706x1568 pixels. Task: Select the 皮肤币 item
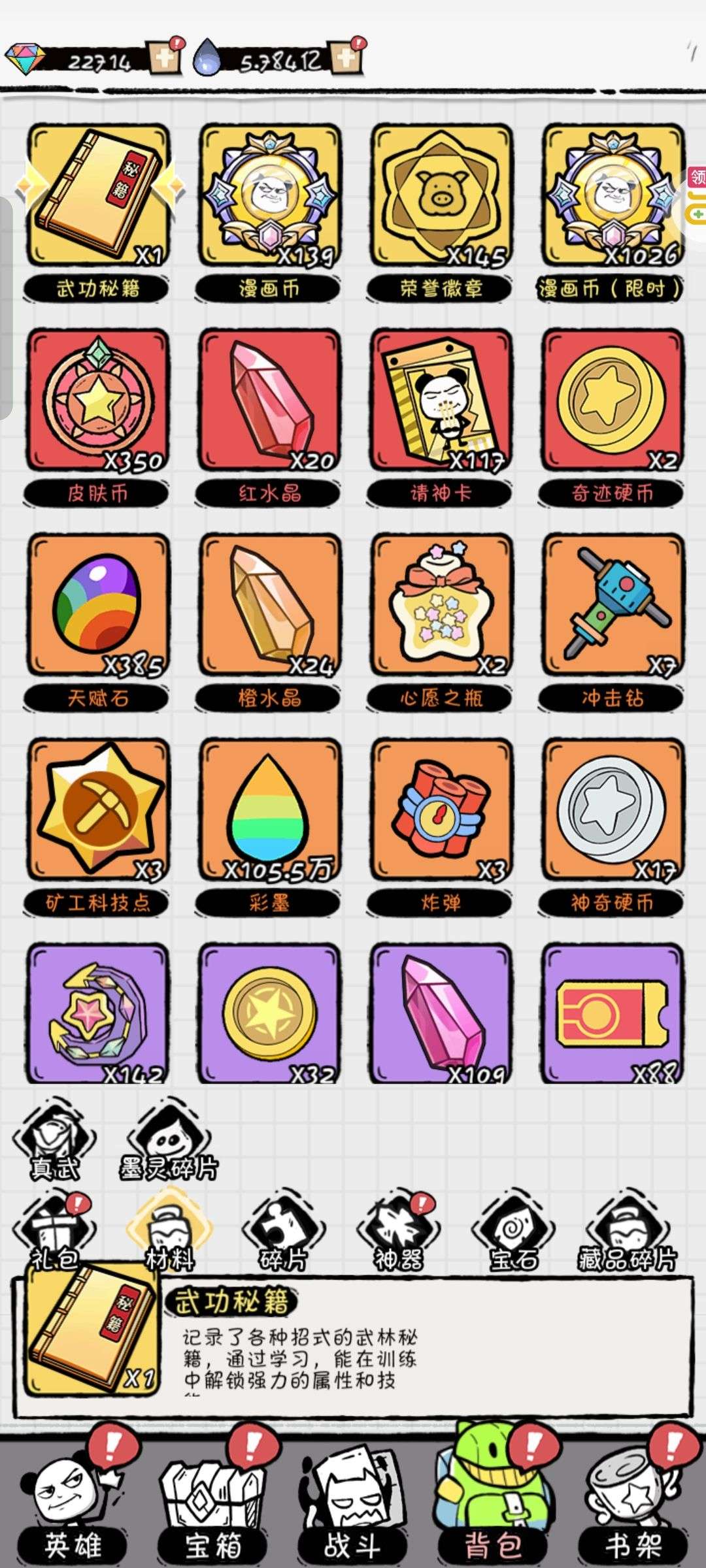point(98,400)
